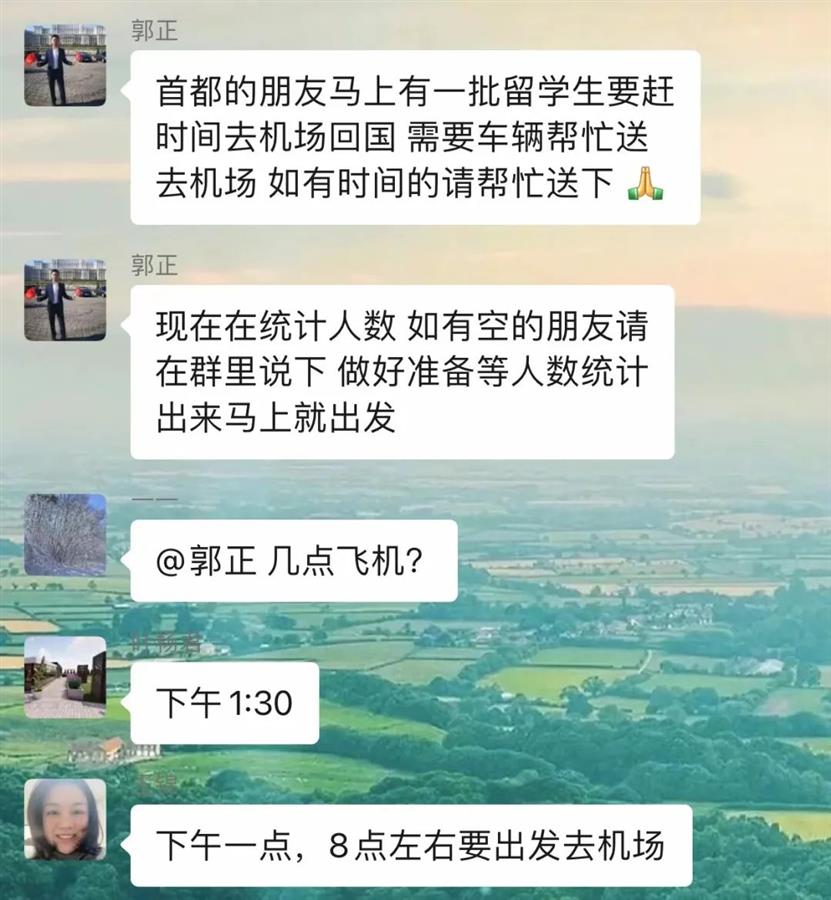Open 郭正's avatar beside the 首都的朋友 message
The width and height of the screenshot is (831, 900).
(65, 65)
